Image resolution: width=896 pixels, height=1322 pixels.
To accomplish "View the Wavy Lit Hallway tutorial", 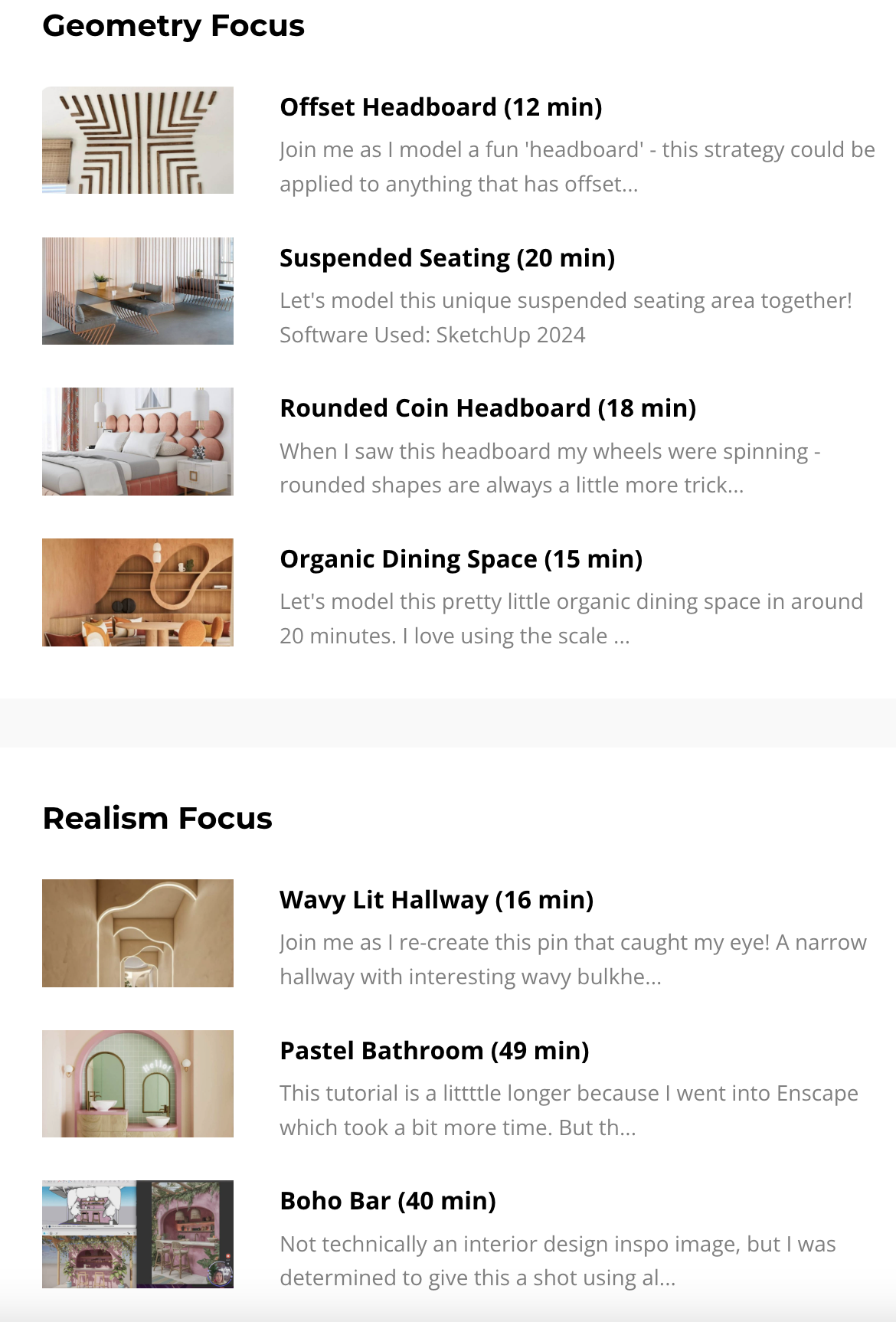I will [436, 900].
